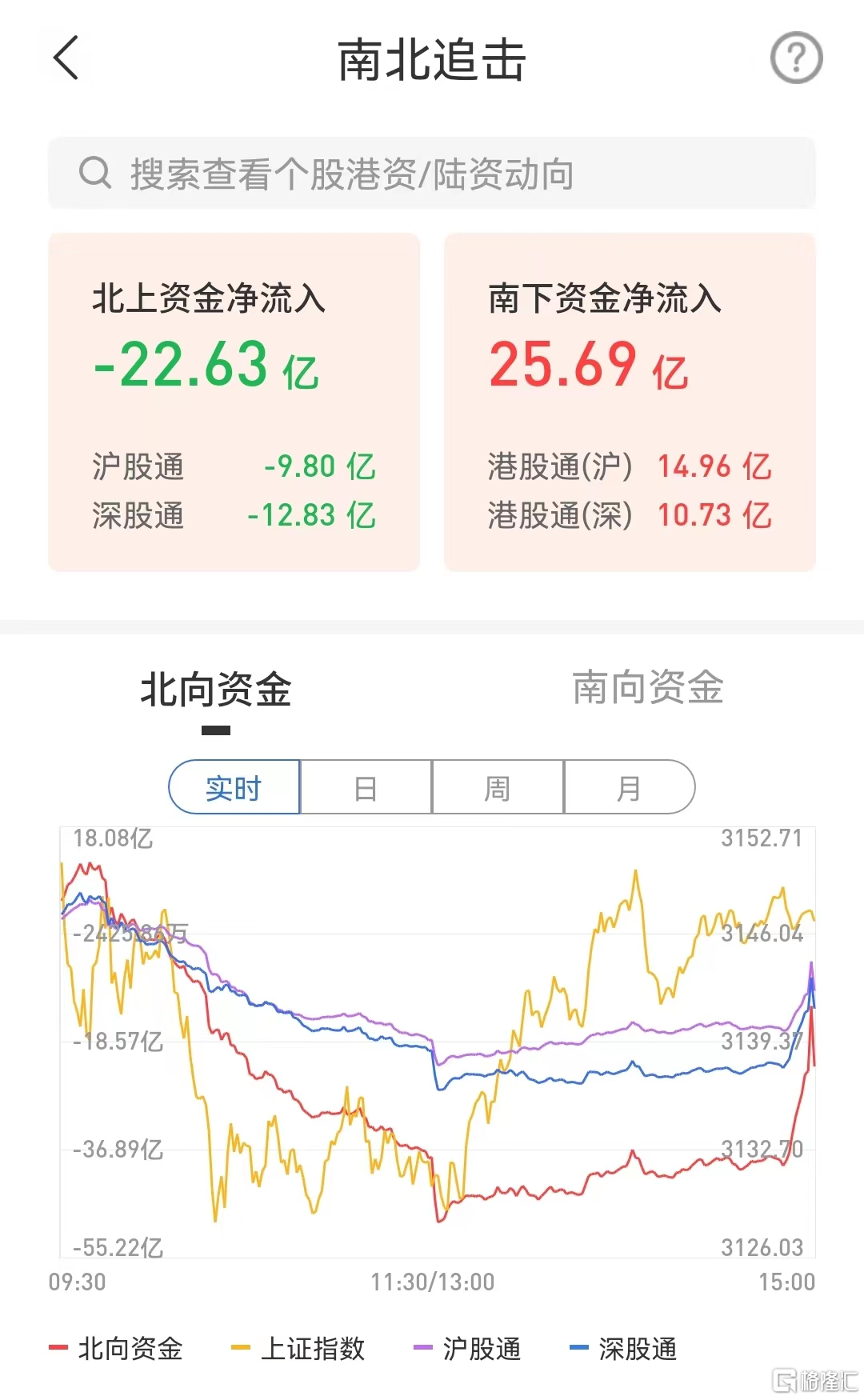Select the 北向资金 tab
This screenshot has height=1400, width=864.
point(216,690)
